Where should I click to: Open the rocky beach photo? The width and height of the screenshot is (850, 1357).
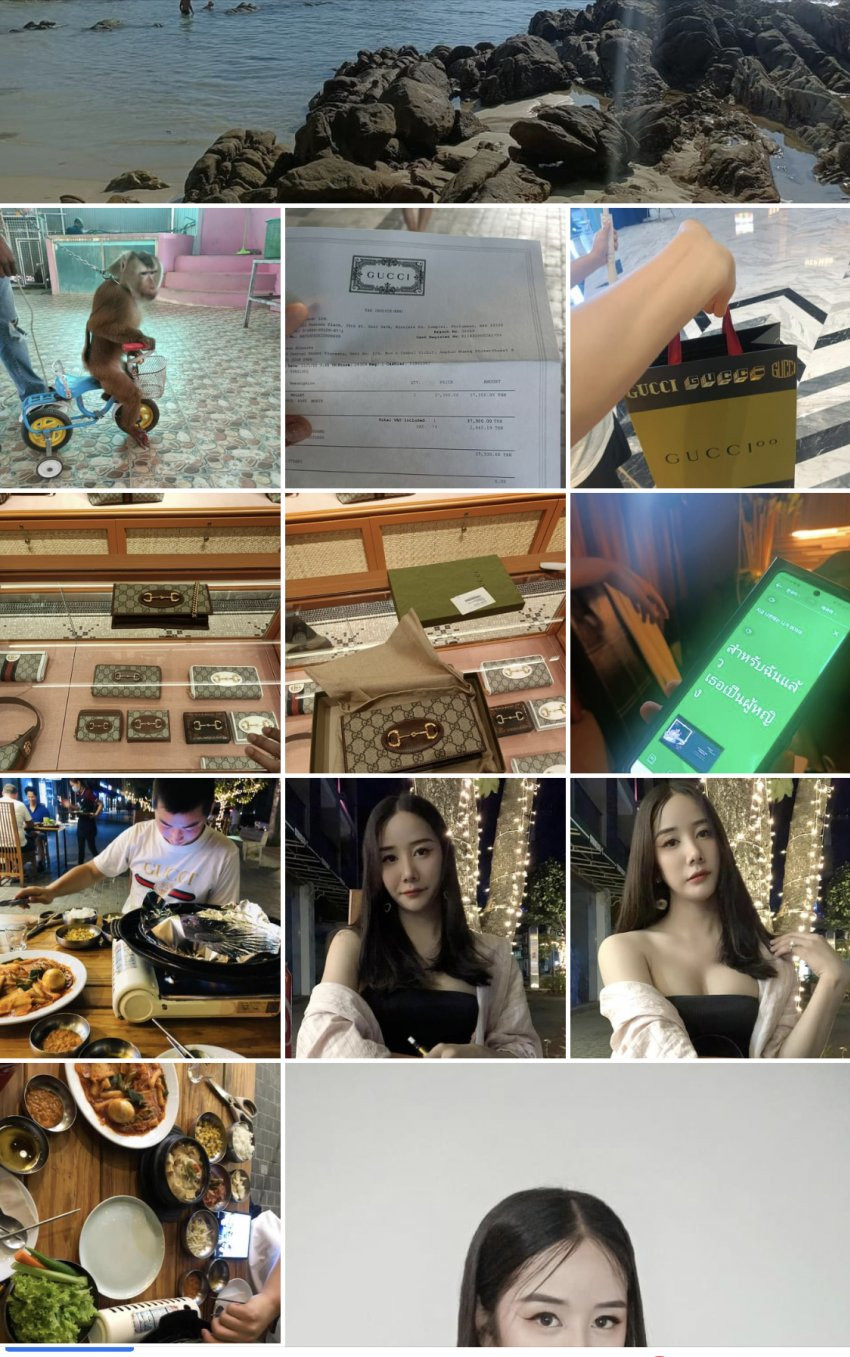[425, 100]
